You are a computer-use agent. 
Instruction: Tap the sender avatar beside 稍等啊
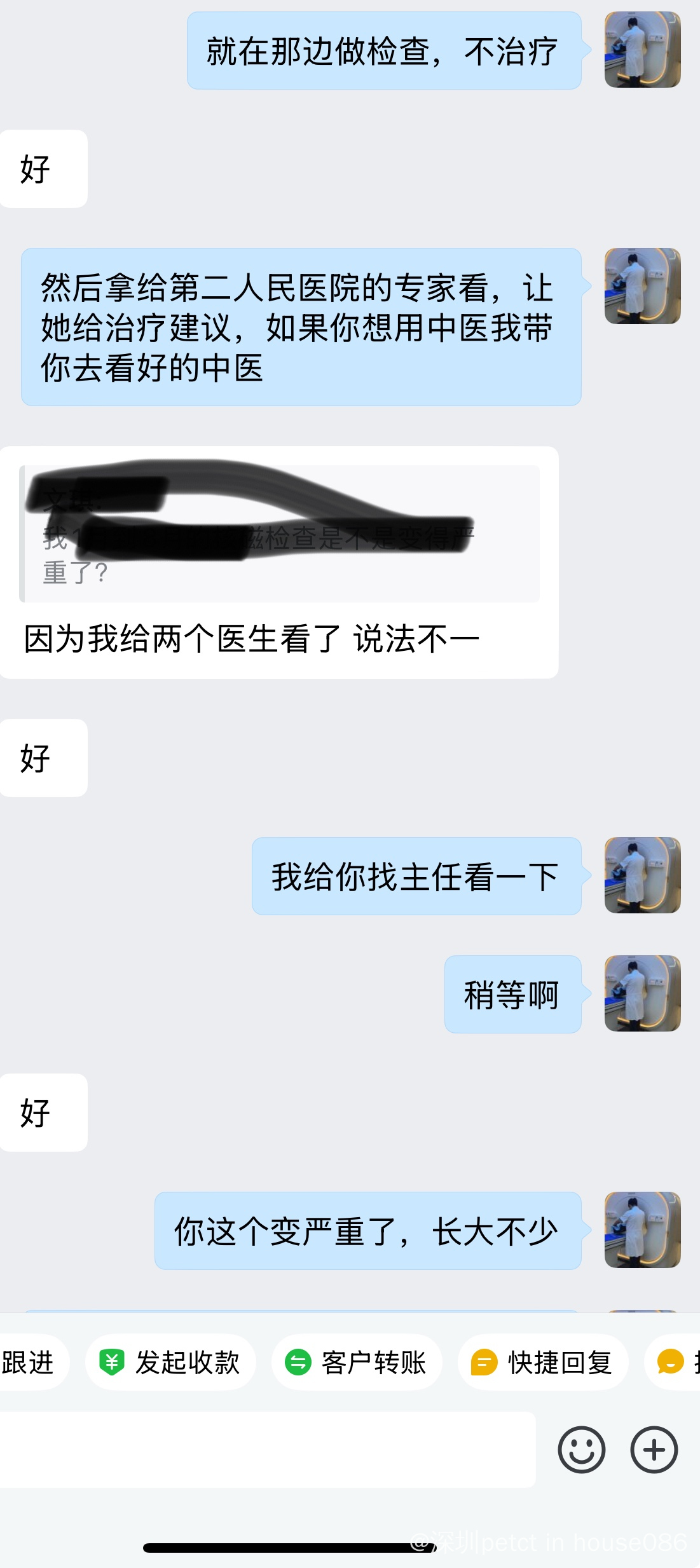pos(642,993)
